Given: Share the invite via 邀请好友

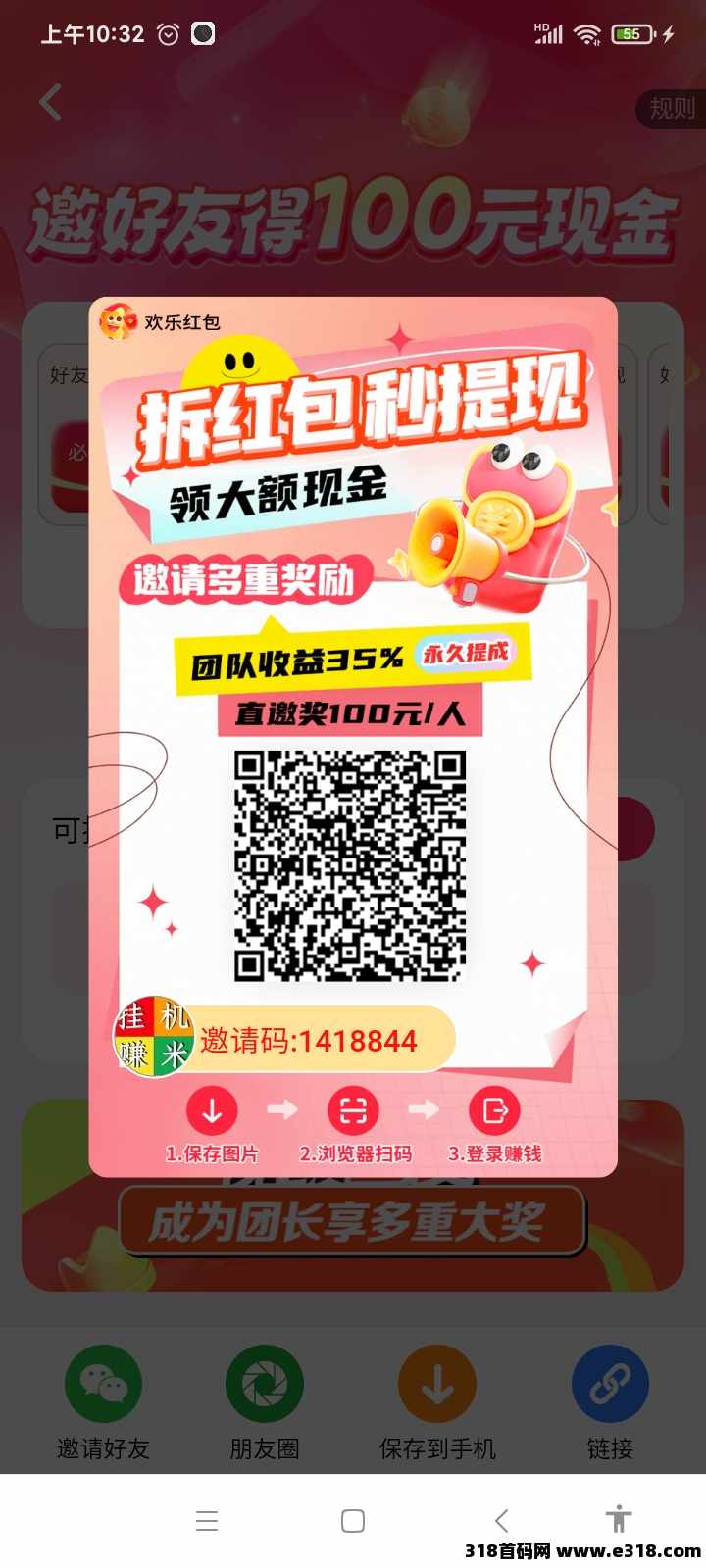Looking at the screenshot, I should pos(103,1403).
